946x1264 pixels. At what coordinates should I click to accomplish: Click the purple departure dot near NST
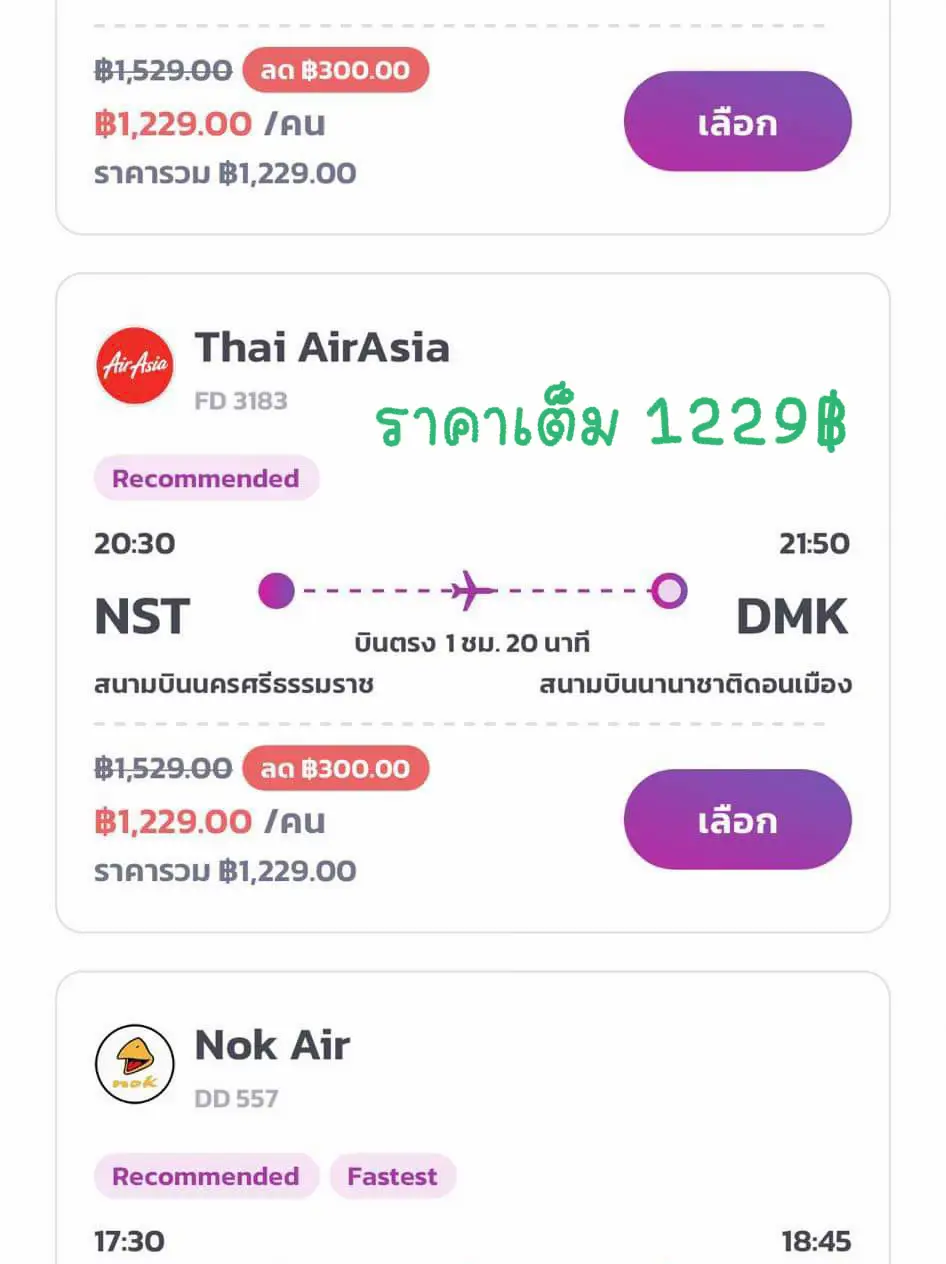click(x=277, y=591)
